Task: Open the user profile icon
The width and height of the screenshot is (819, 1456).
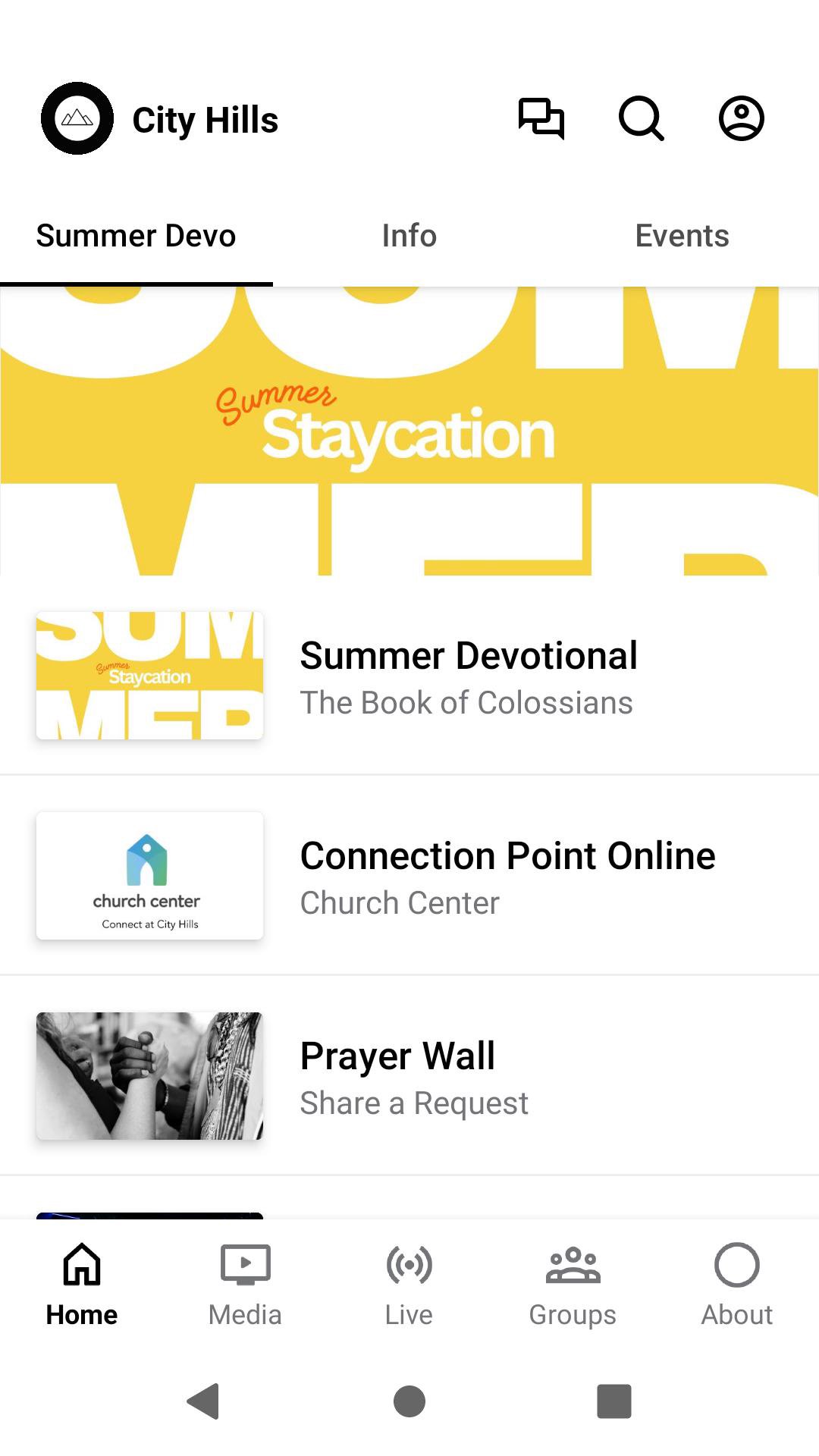Action: 741,118
